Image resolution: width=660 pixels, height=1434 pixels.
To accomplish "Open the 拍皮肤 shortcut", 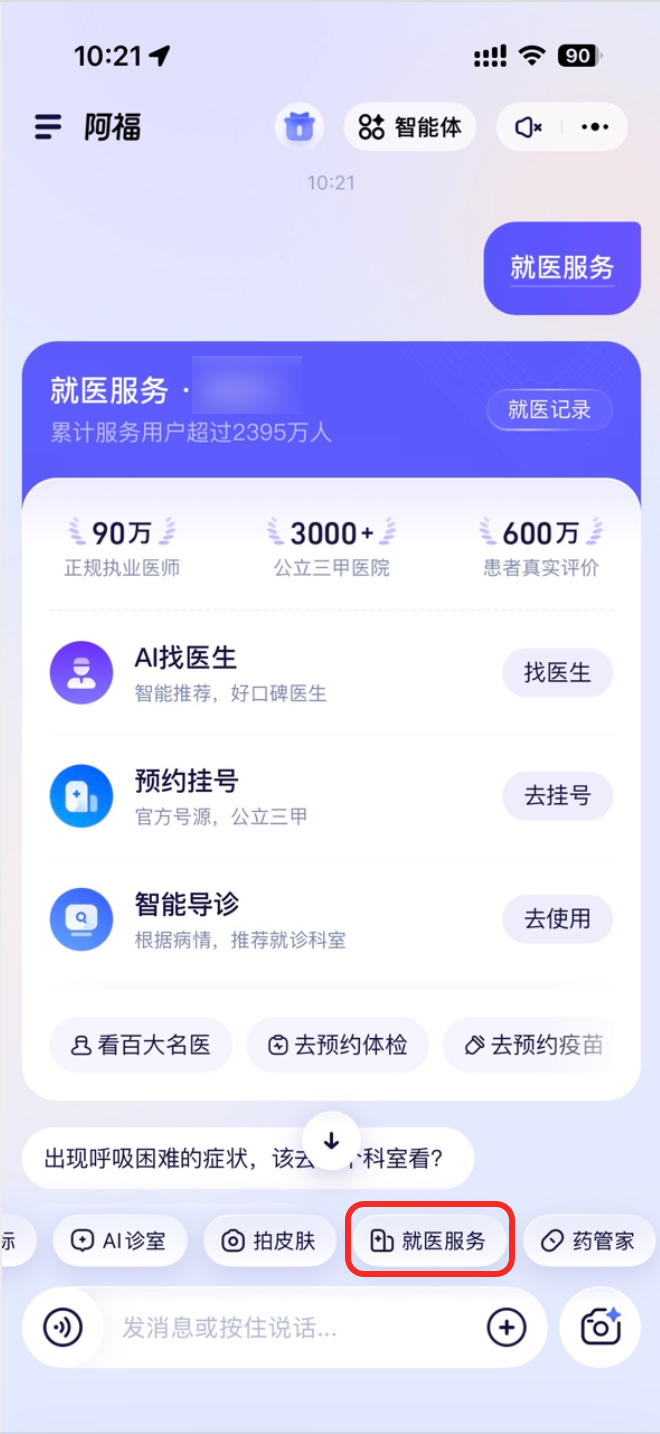I will 269,1241.
